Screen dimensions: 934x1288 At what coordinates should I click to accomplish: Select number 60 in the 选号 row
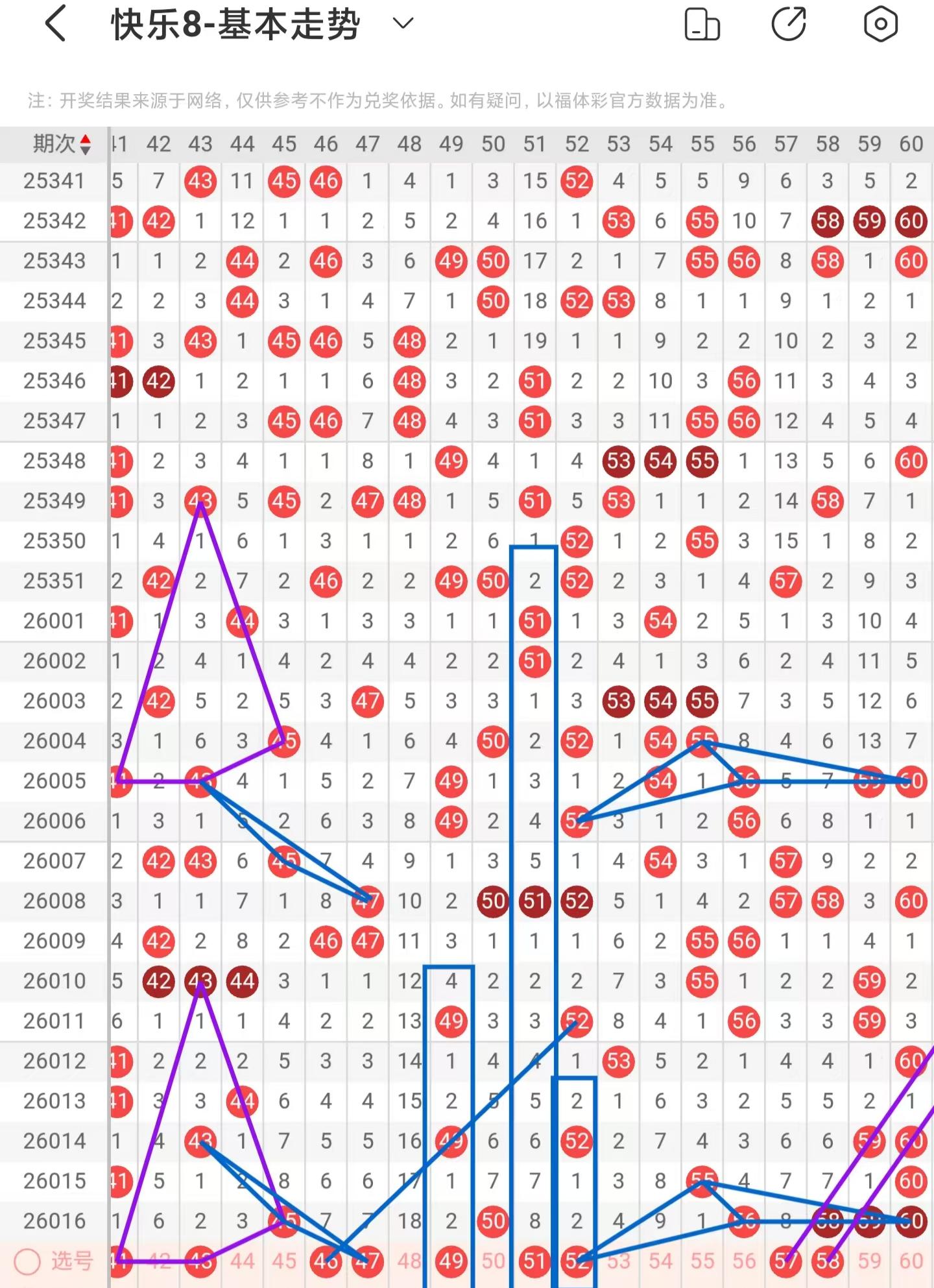[x=911, y=1261]
